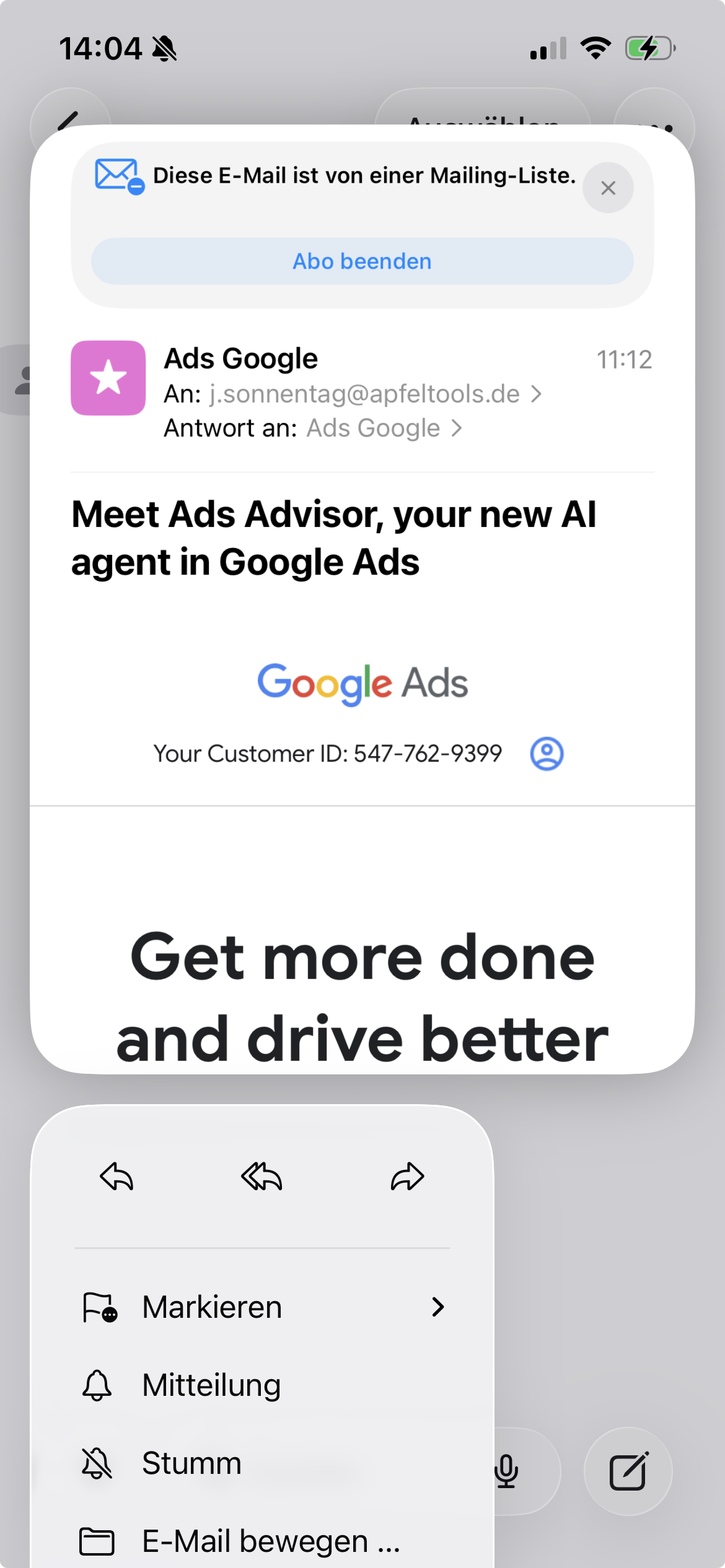Tap Abo beenden to unsubscribe

362,261
